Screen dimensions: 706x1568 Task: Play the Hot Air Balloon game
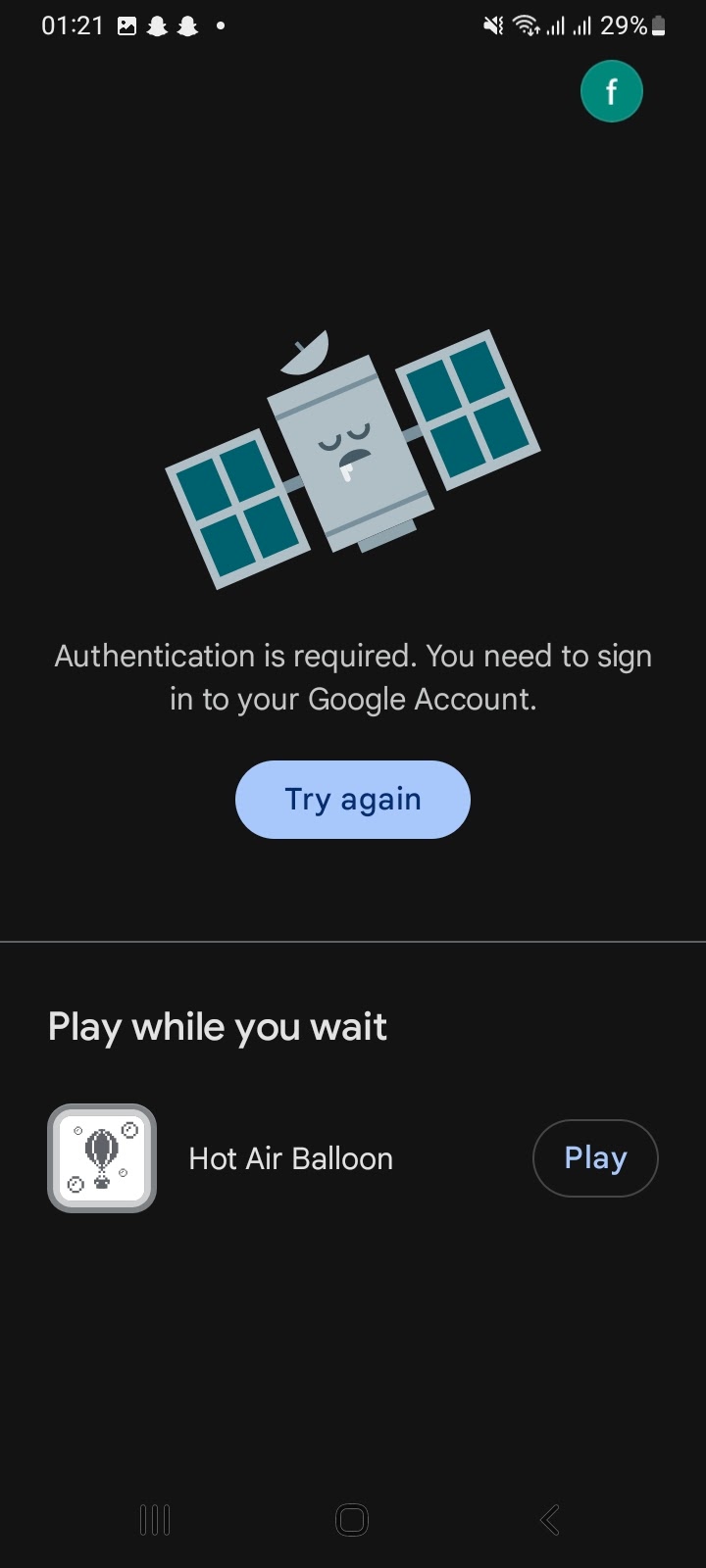coord(595,1158)
